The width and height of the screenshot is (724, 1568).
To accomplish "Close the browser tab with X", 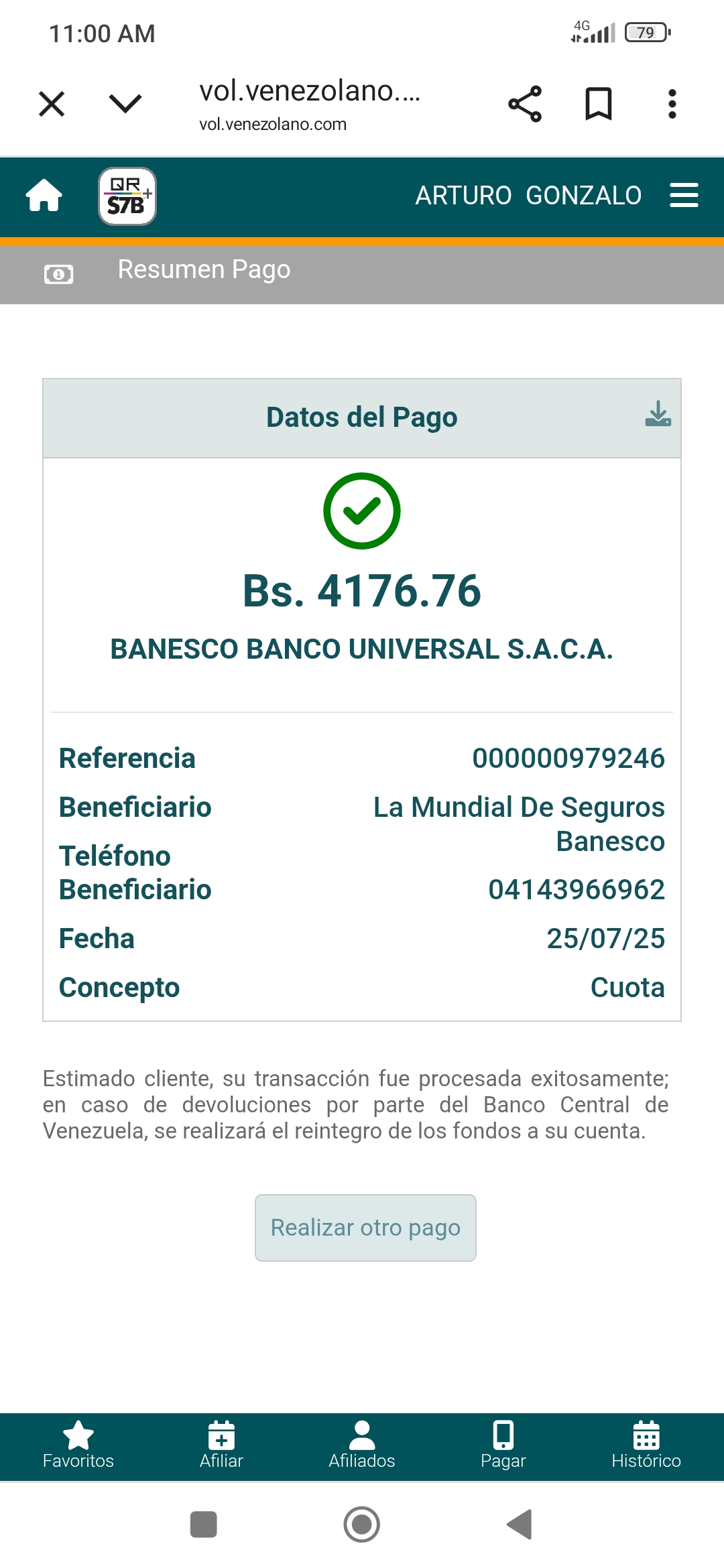I will 52,104.
